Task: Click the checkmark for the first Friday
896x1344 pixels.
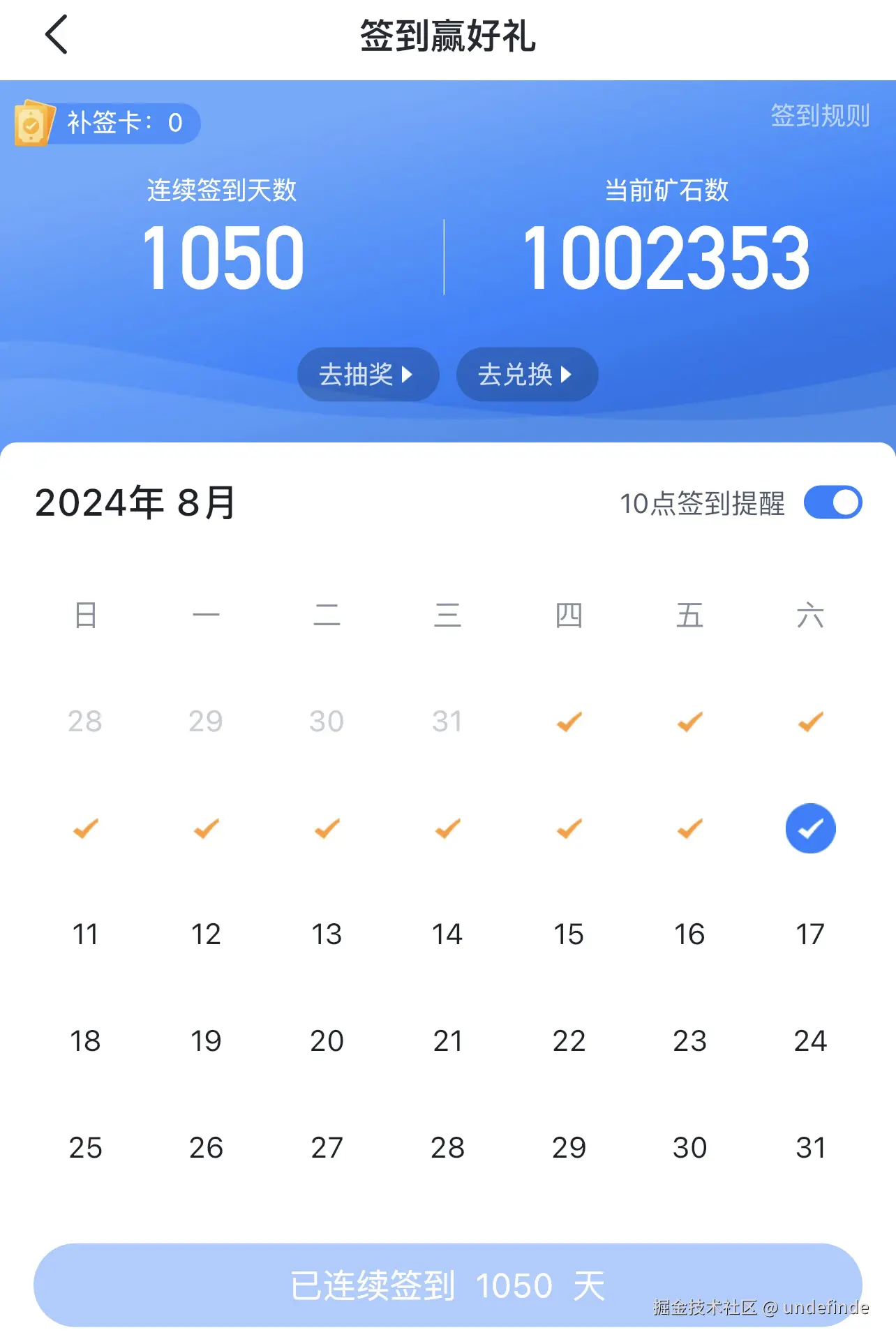Action: pos(689,722)
